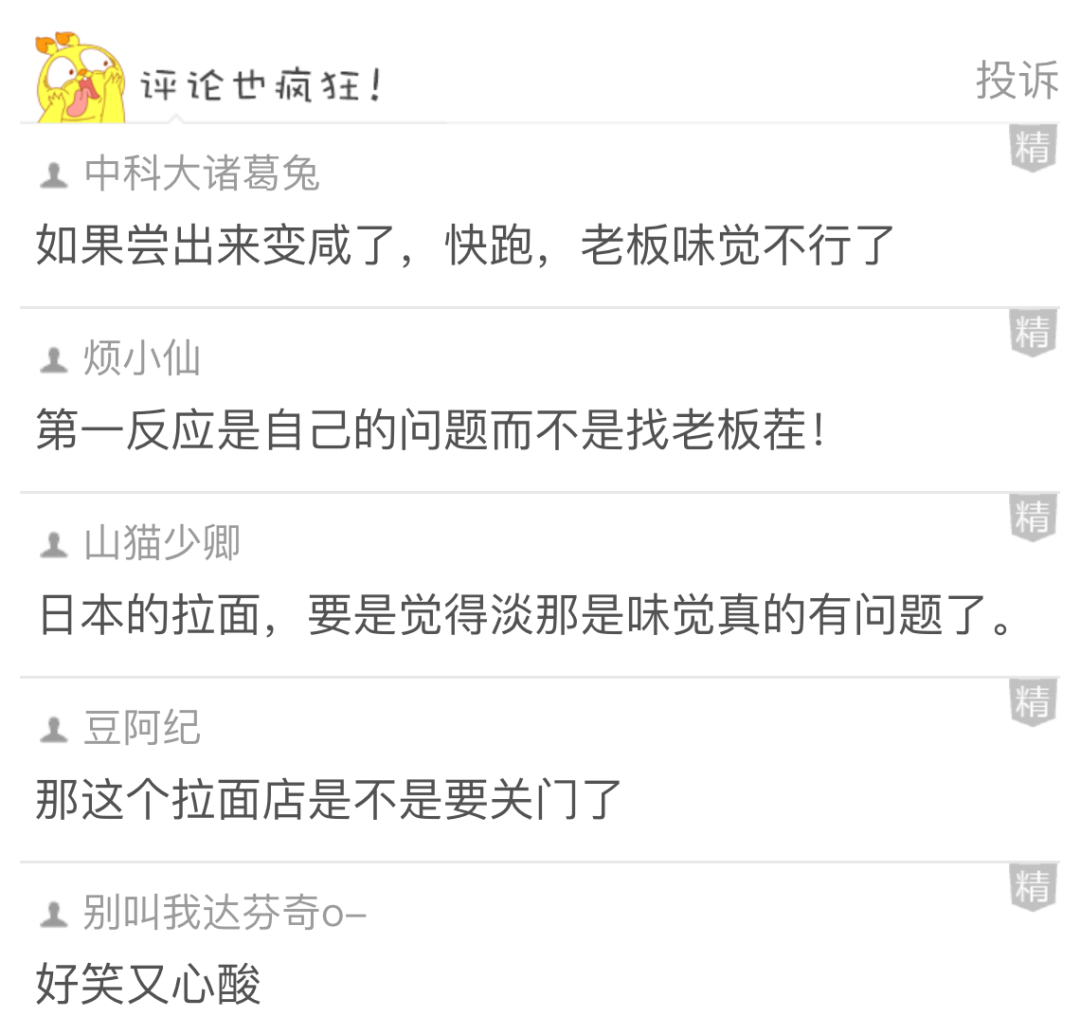Open 豆阿纪's user profile
The width and height of the screenshot is (1080, 1035).
pos(142,728)
